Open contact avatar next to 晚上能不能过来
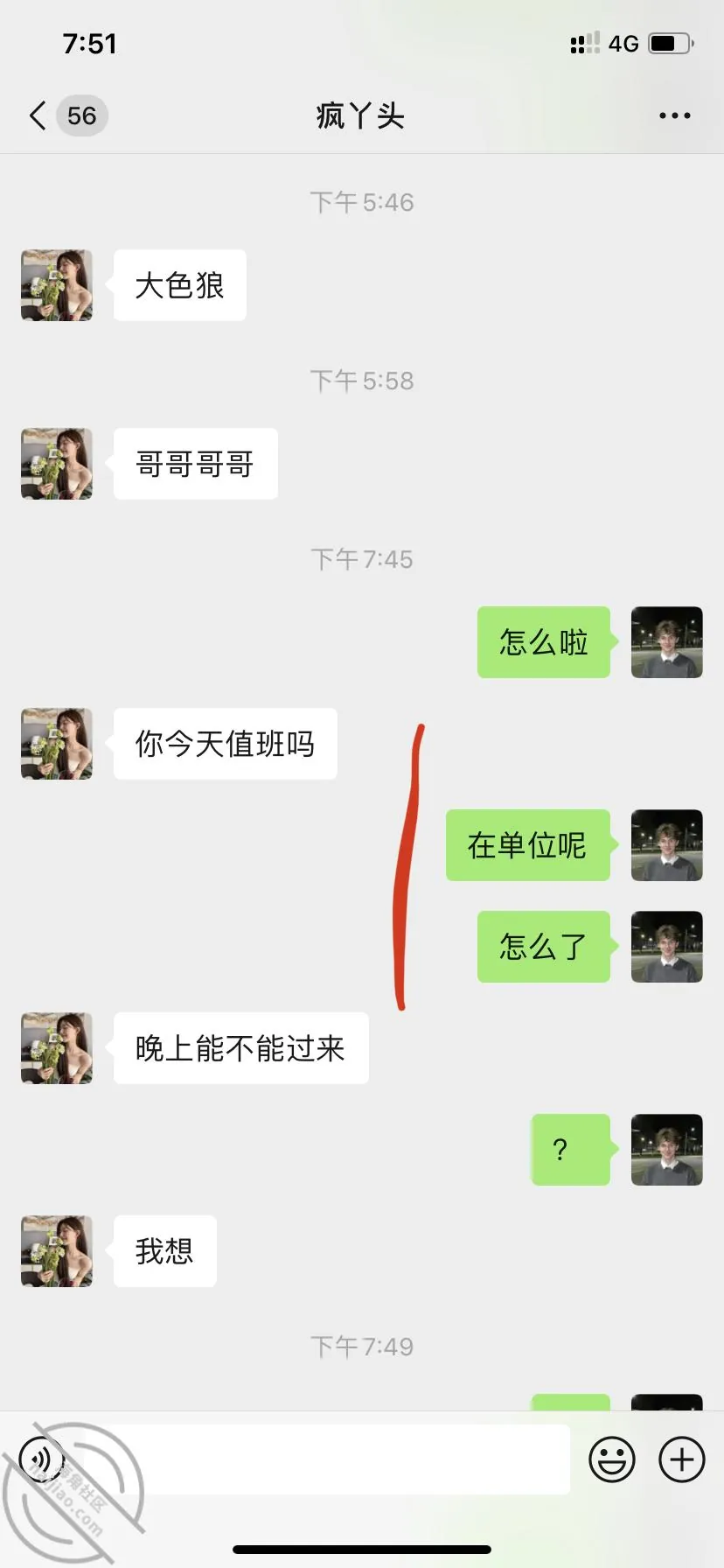The height and width of the screenshot is (1568, 724). (x=57, y=1048)
